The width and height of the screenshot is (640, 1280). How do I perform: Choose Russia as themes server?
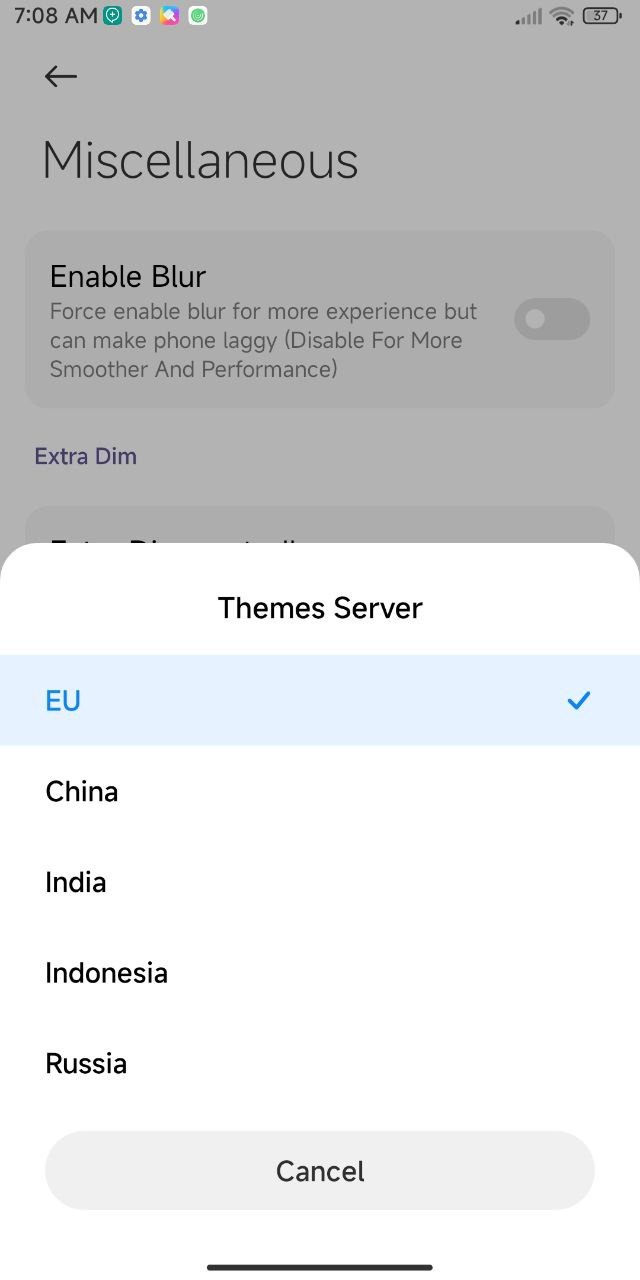[x=320, y=1063]
